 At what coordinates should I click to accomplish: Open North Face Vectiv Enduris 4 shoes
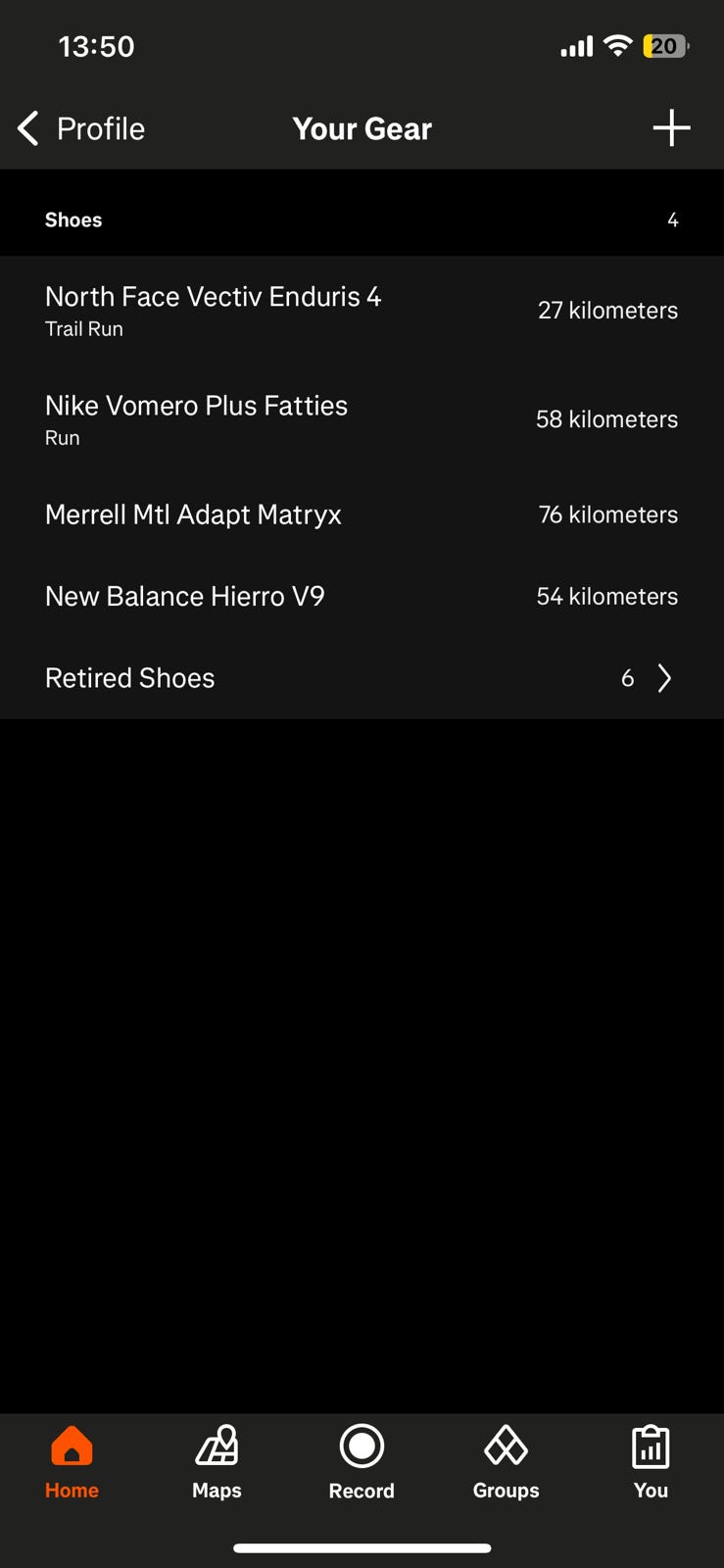click(361, 311)
